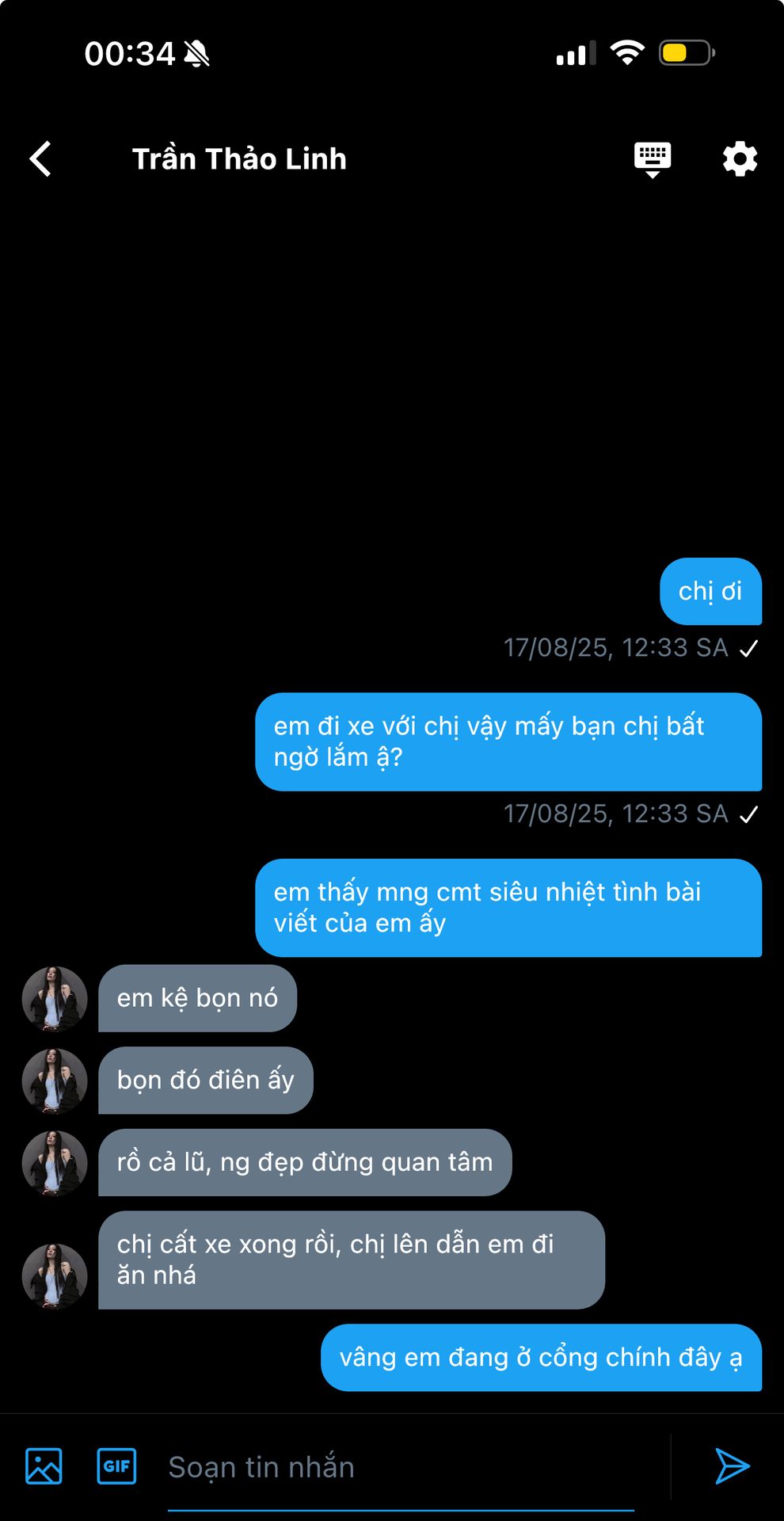Open avatar beside "em kệ bọn nó"
The image size is (784, 1521).
coord(55,998)
